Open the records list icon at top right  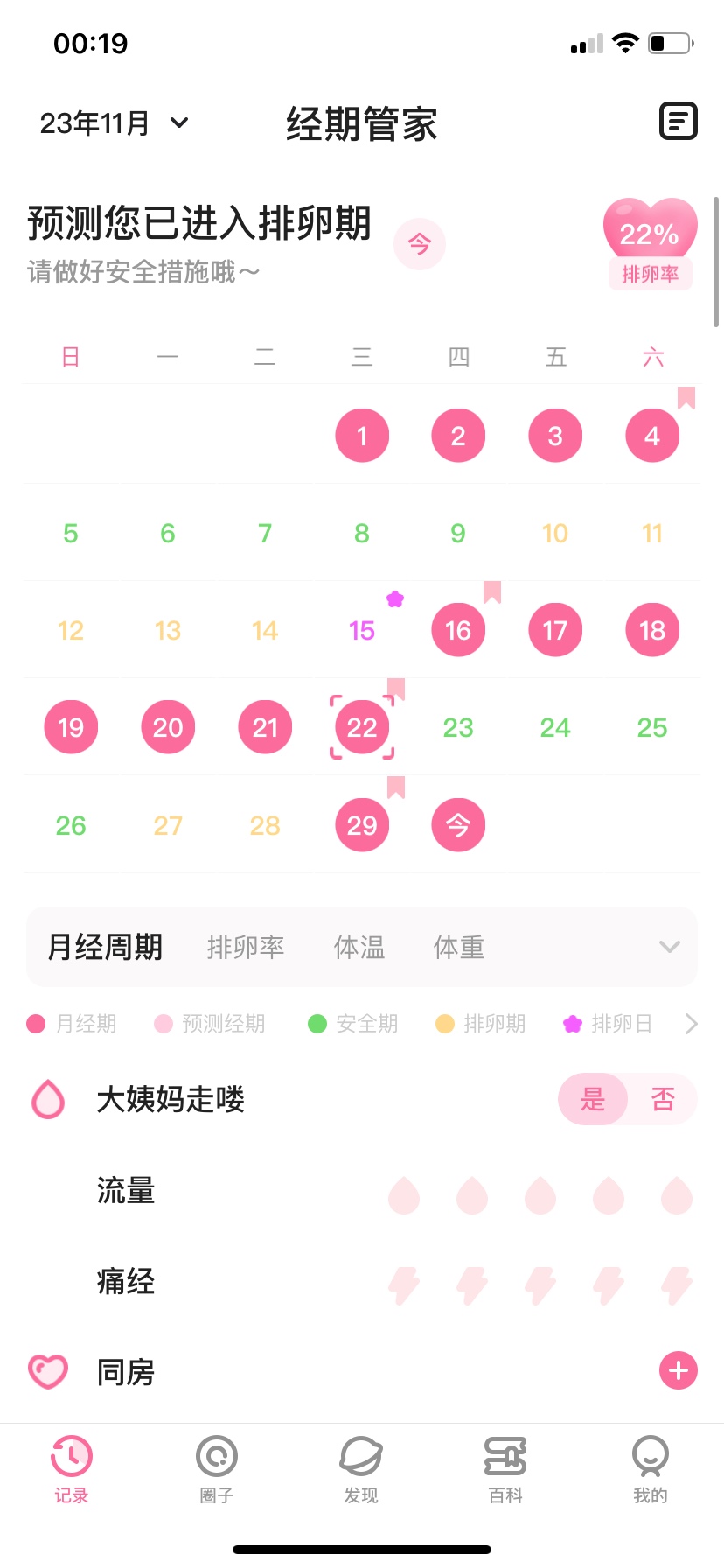(x=678, y=122)
